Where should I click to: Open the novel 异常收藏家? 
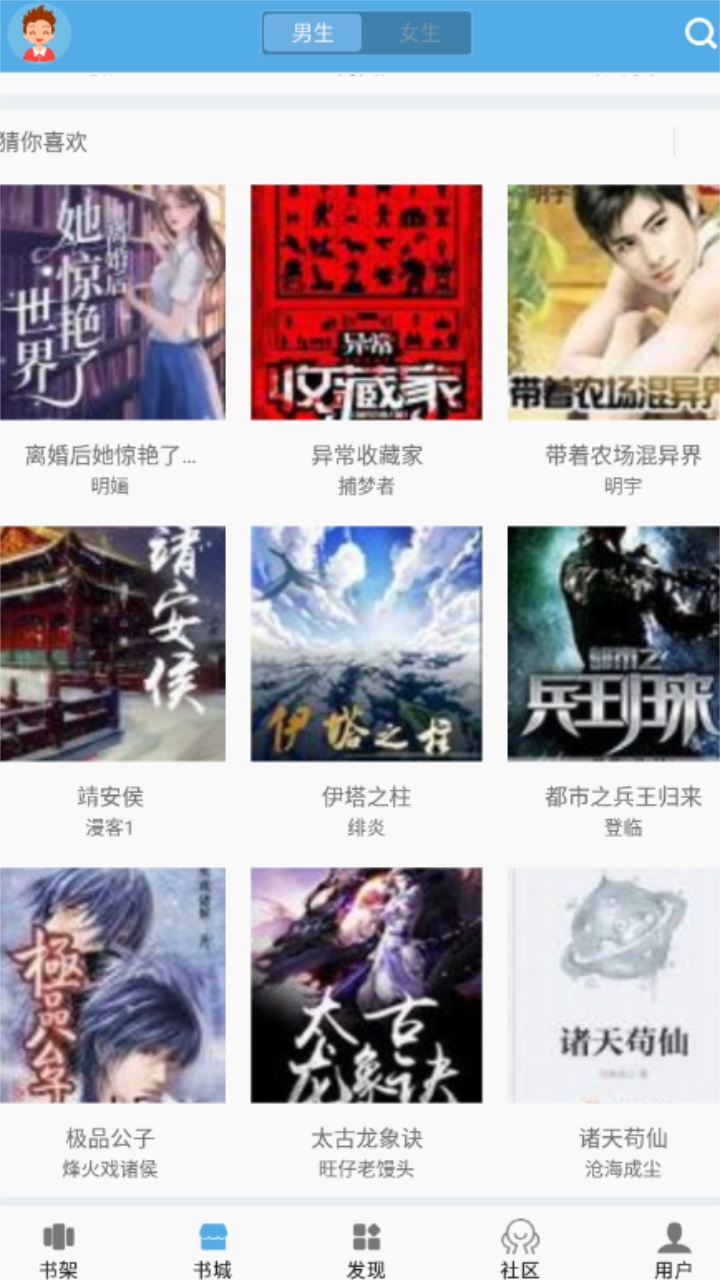(x=366, y=303)
